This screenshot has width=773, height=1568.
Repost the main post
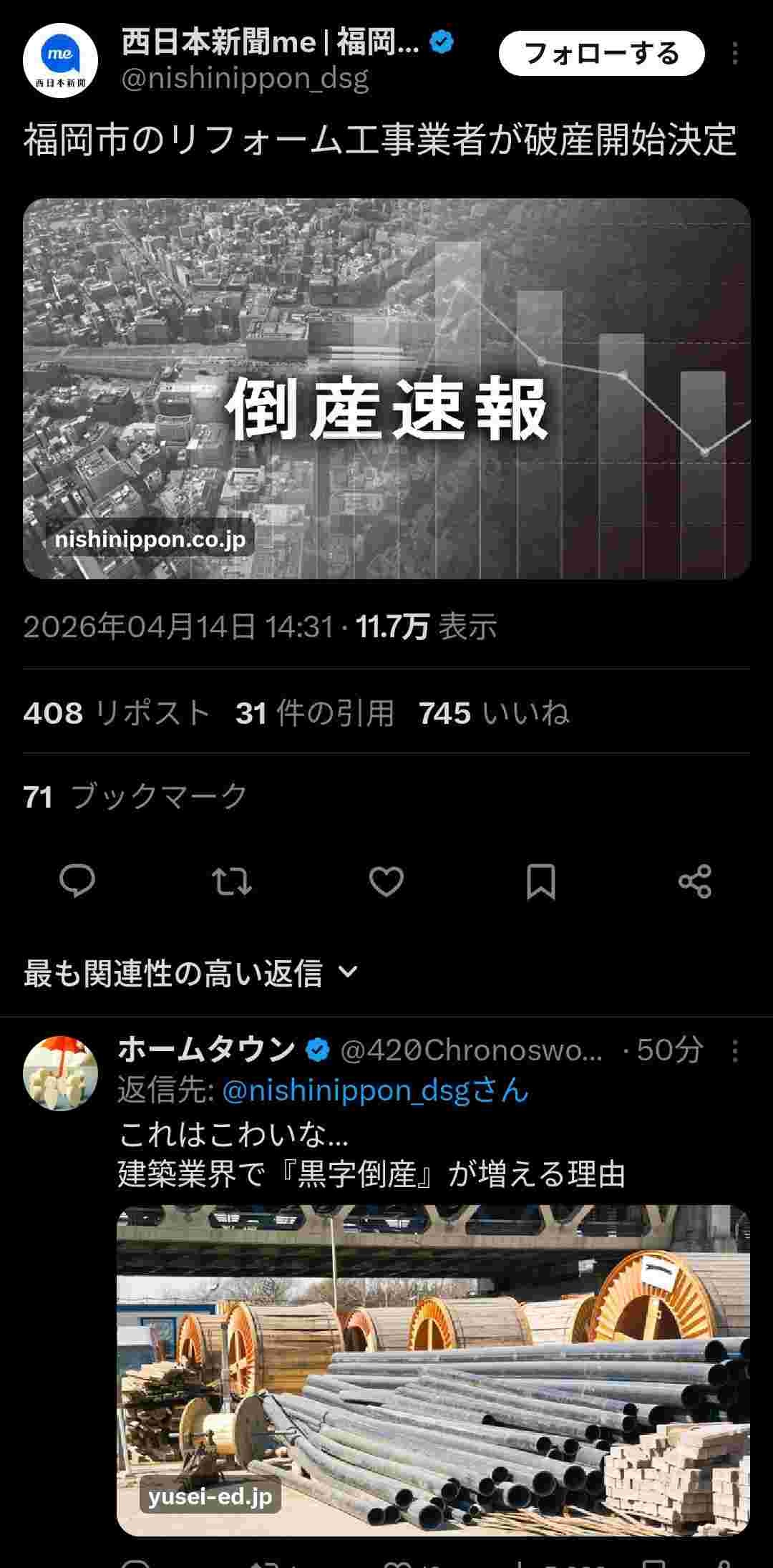[233, 881]
